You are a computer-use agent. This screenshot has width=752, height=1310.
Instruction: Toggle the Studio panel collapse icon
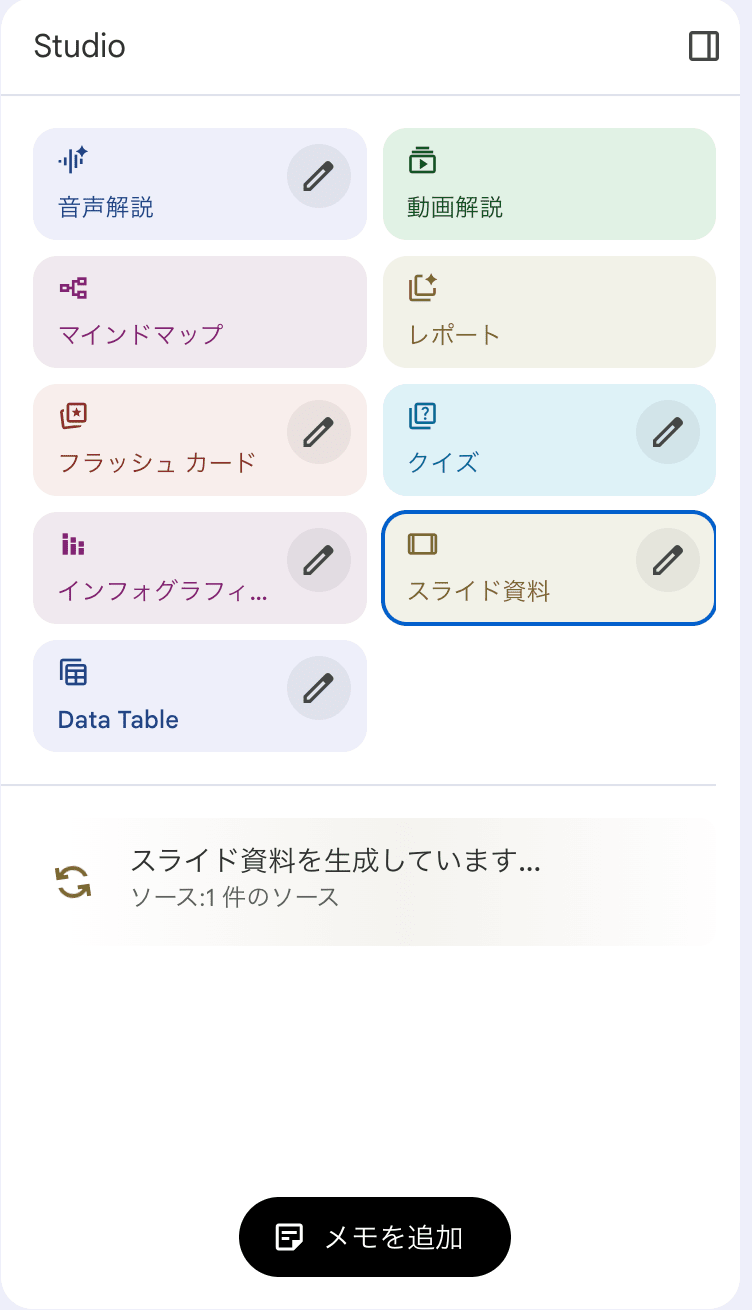pyautogui.click(x=704, y=46)
